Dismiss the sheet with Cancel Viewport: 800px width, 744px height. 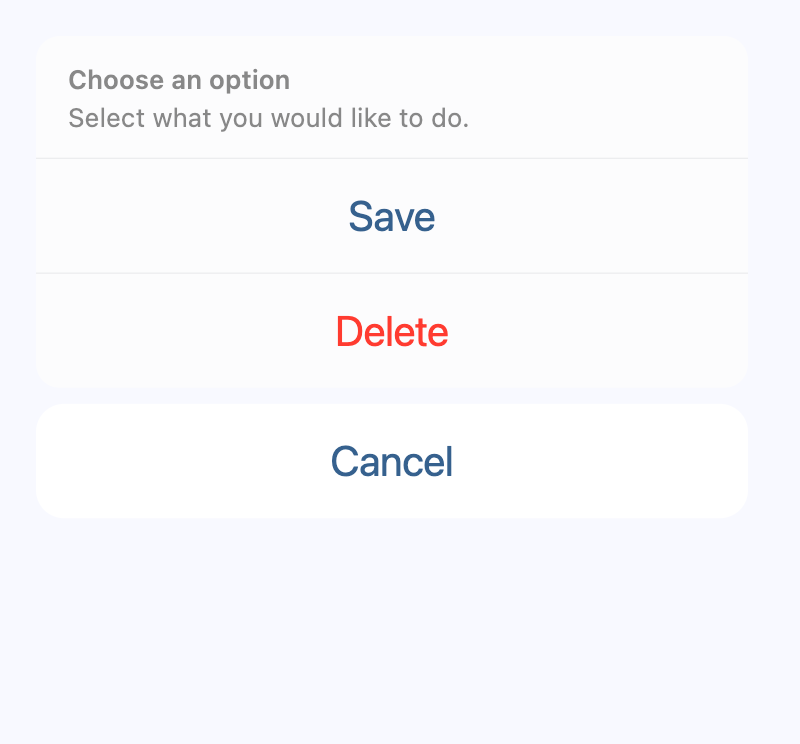pos(391,462)
